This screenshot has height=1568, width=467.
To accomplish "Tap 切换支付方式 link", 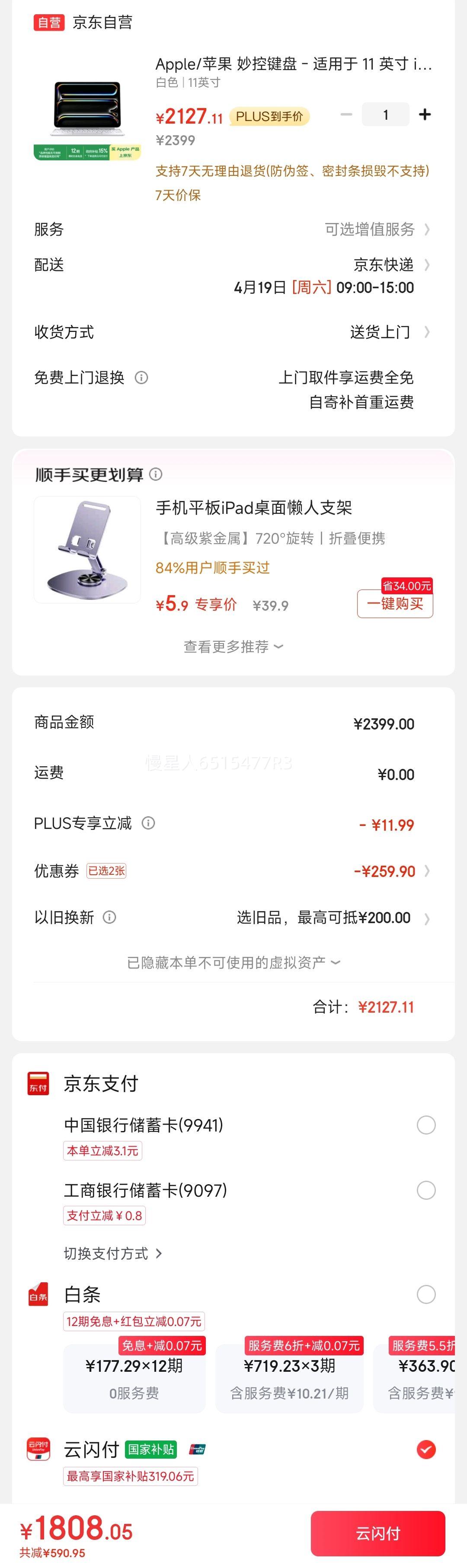I will 113,1253.
